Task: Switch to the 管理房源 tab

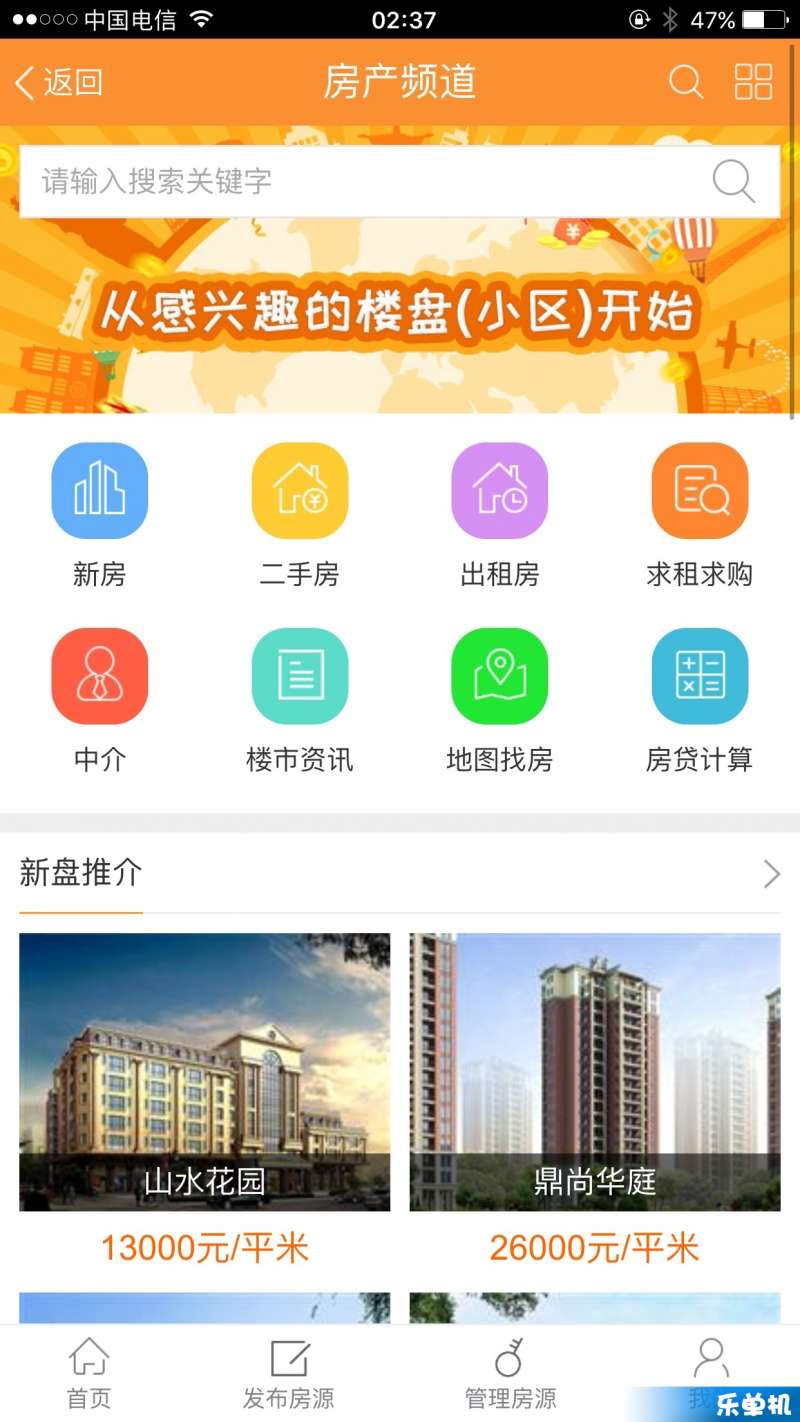Action: click(x=510, y=1373)
